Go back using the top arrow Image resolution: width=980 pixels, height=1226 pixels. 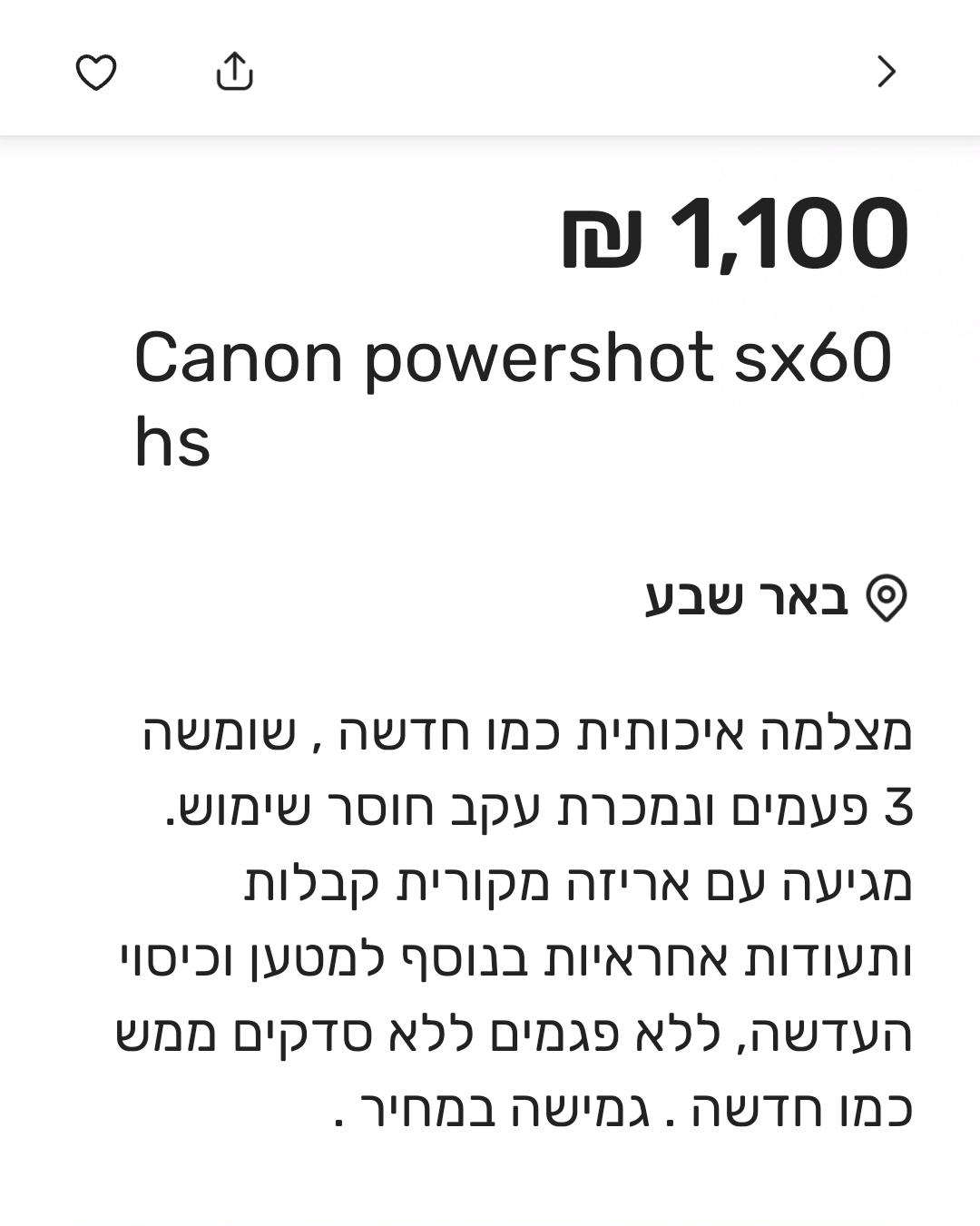tap(886, 71)
